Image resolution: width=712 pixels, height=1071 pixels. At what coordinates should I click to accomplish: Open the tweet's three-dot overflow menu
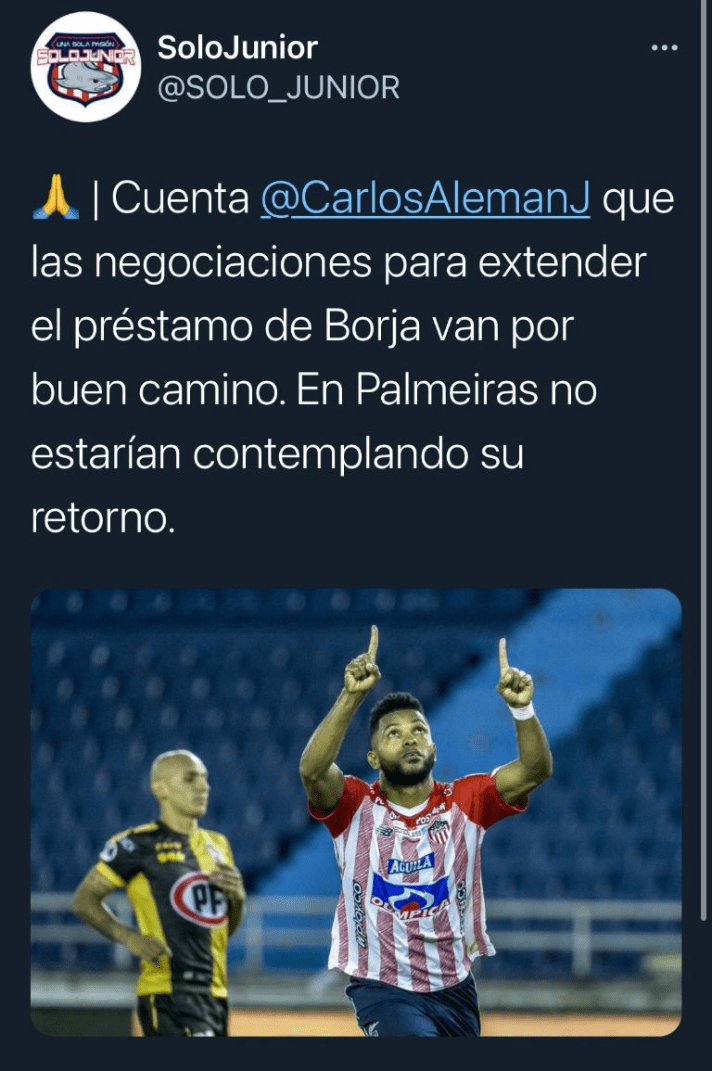coord(664,48)
